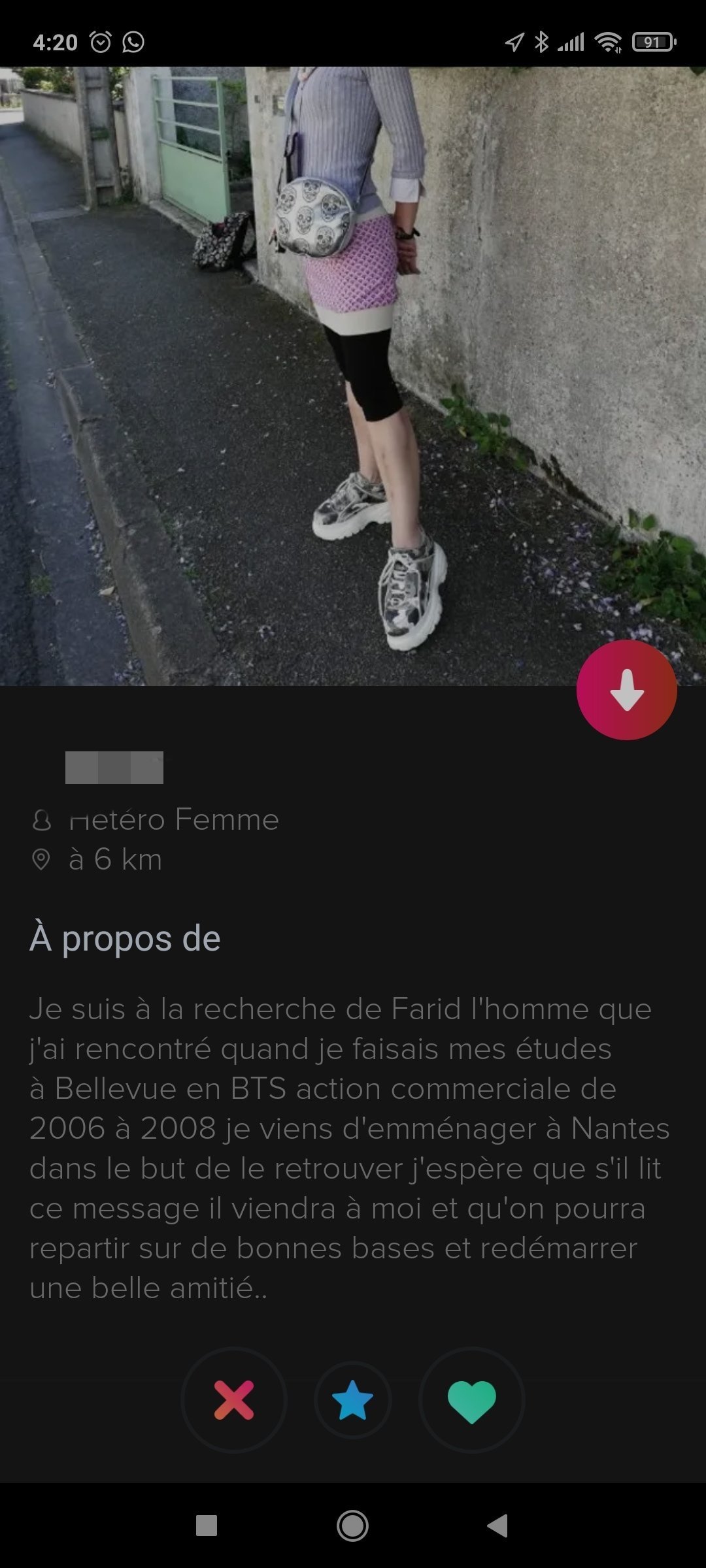Reject this profile with the X button
The width and height of the screenshot is (706, 1568).
234,1400
